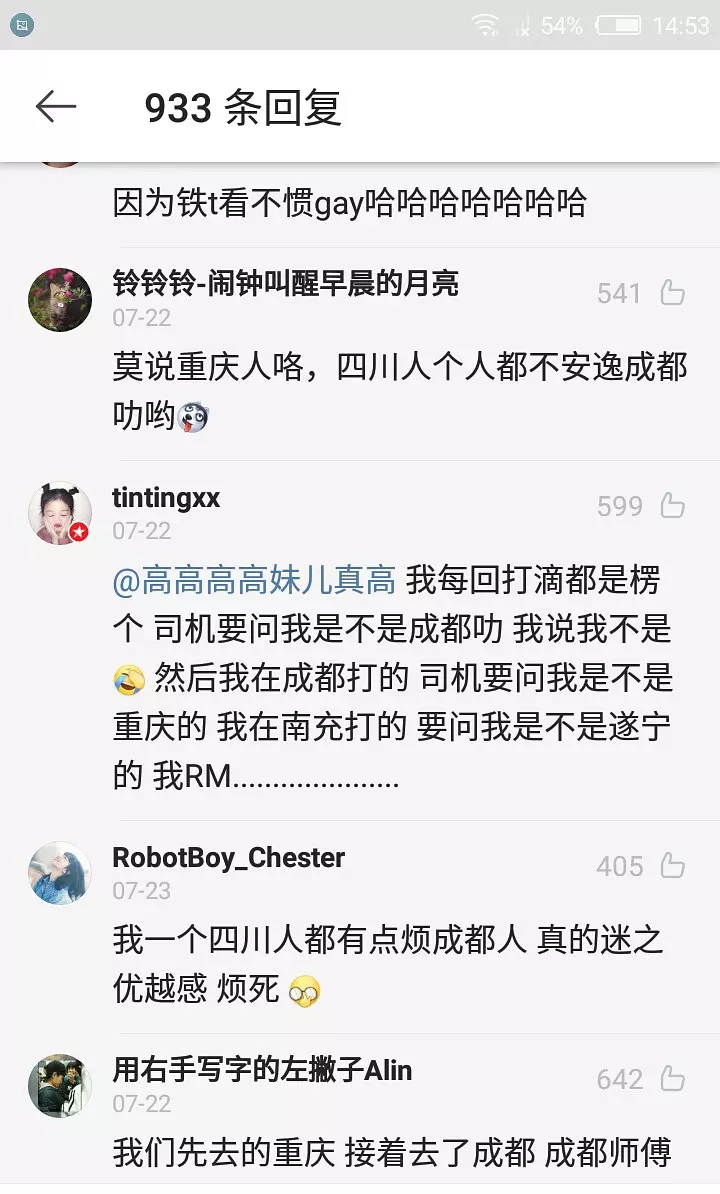Open the username tintingxx
Viewport: 720px width, 1194px height.
166,498
